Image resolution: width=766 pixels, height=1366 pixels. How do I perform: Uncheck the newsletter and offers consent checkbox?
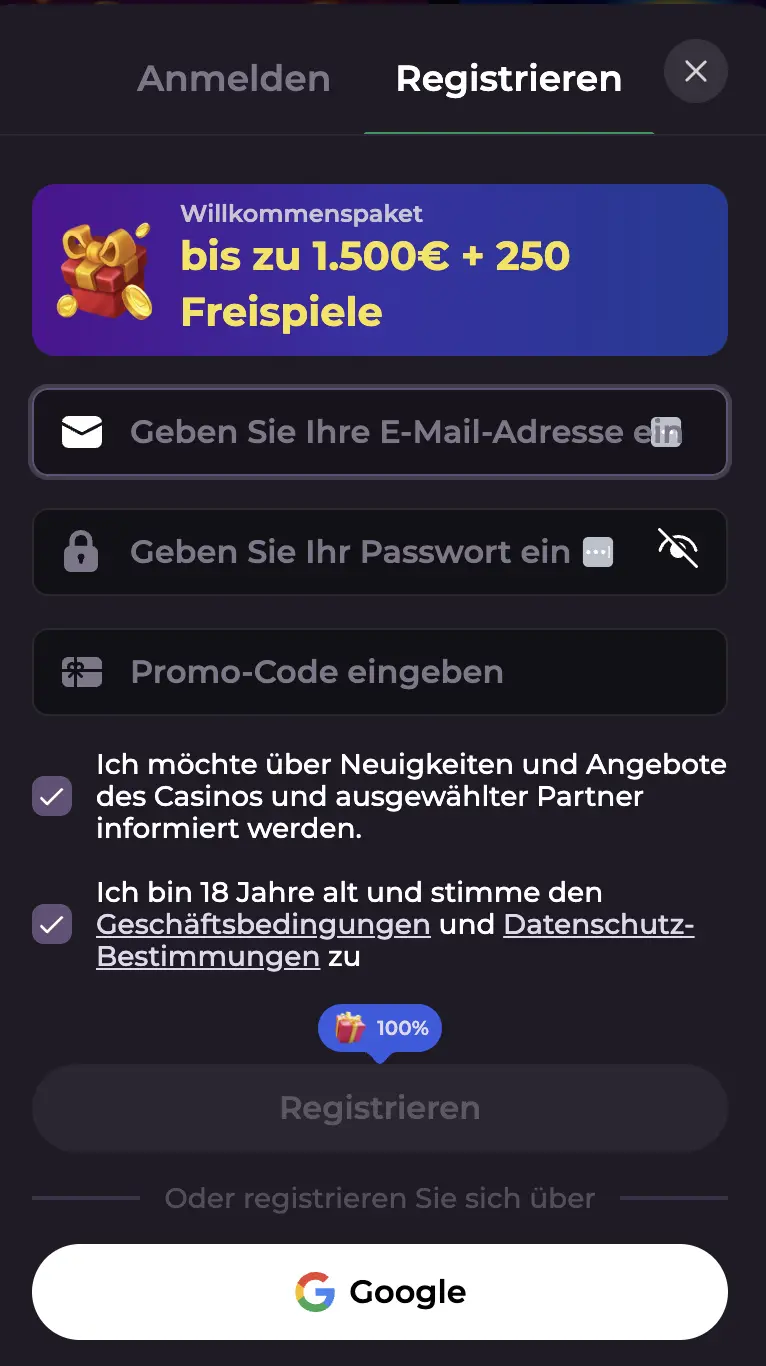click(52, 796)
